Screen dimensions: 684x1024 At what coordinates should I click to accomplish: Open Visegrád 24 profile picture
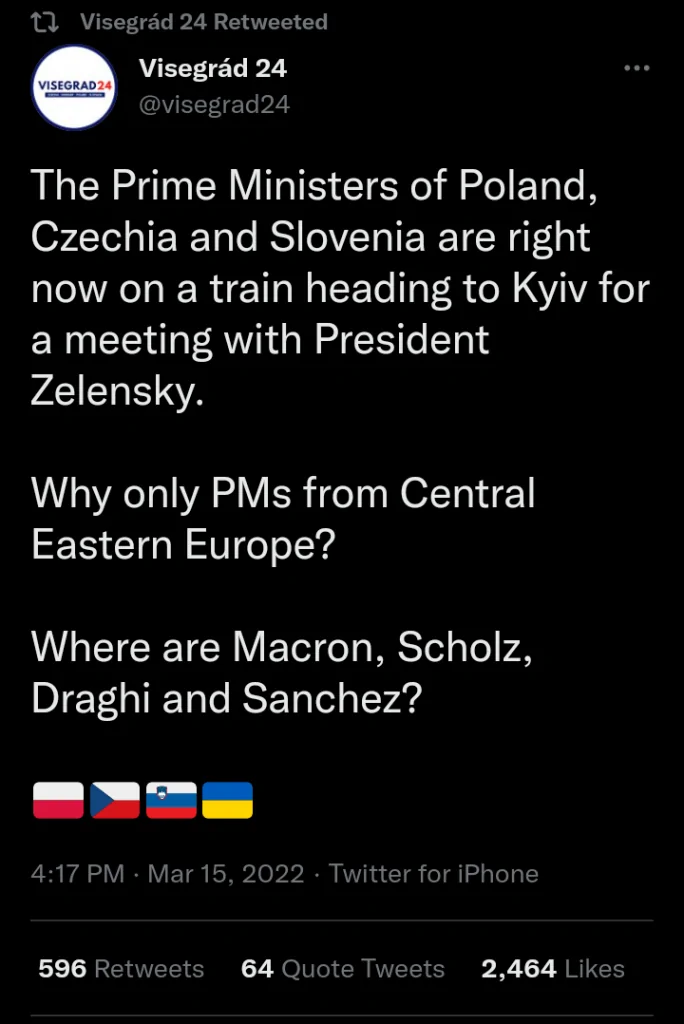(x=74, y=88)
